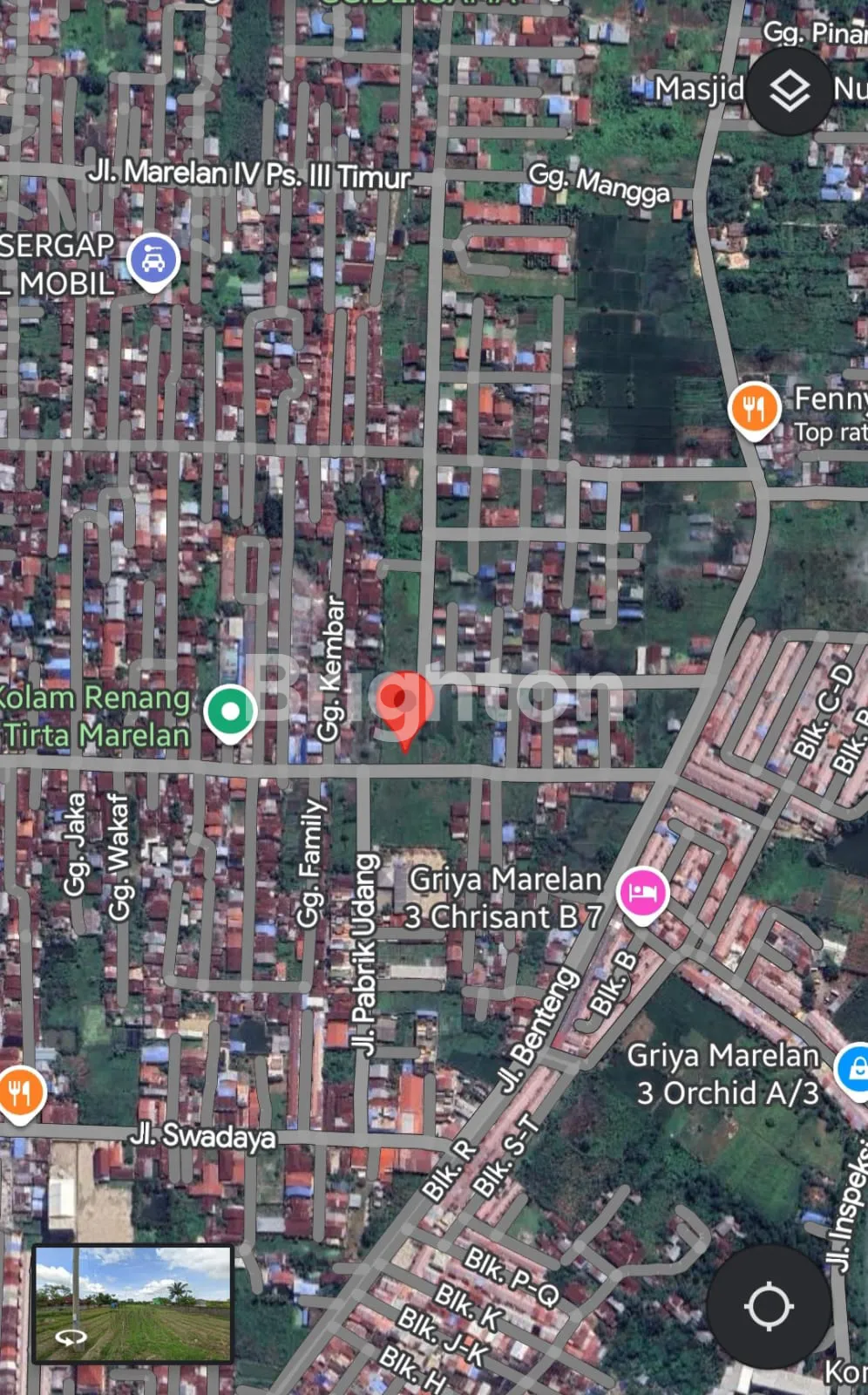This screenshot has height=1395, width=868.
Task: Open the Griya Marelan 3 Chrisant B 7 pin
Action: pos(642,894)
